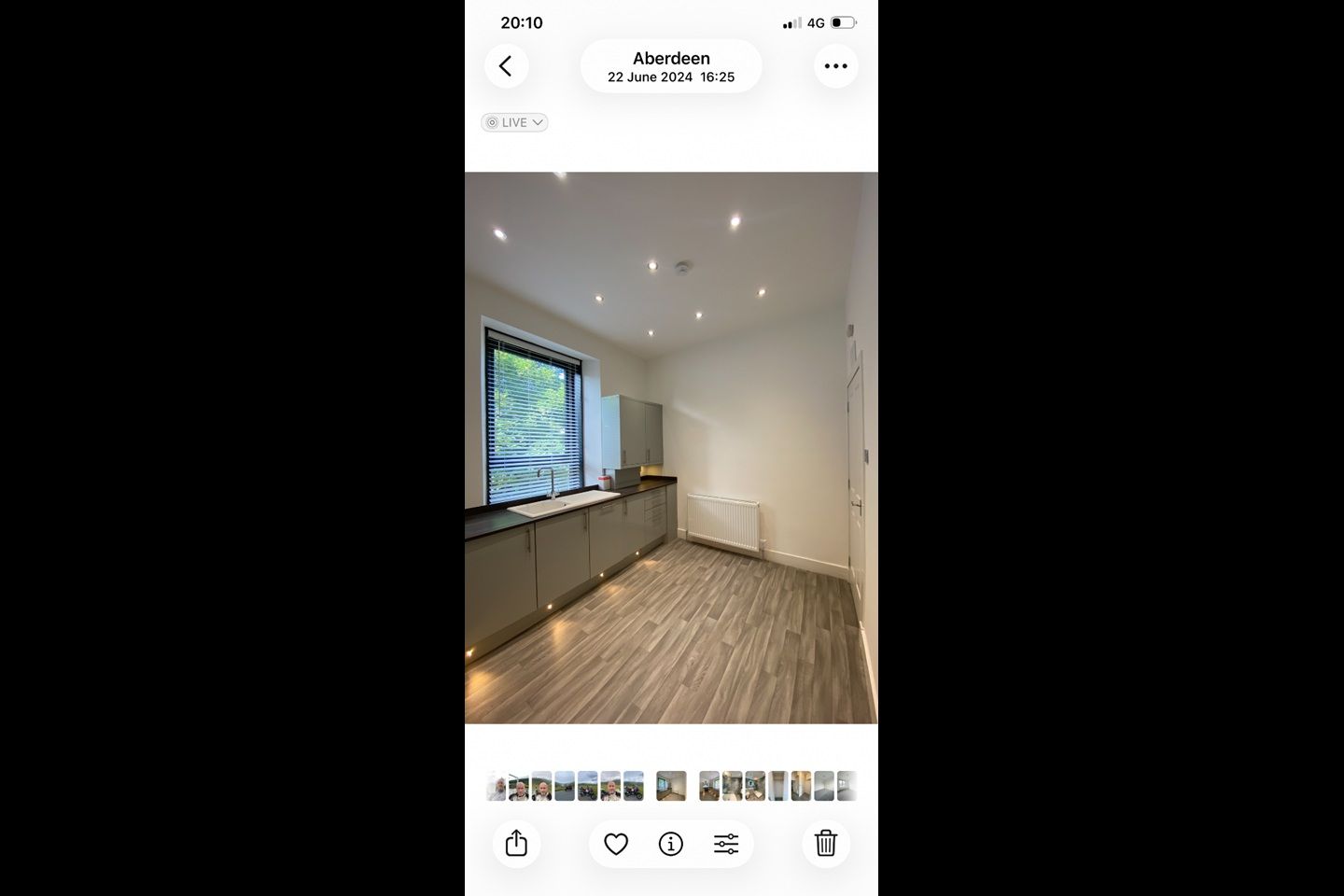This screenshot has width=1344, height=896.
Task: Expand the LIVE photo dropdown
Action: (514, 122)
